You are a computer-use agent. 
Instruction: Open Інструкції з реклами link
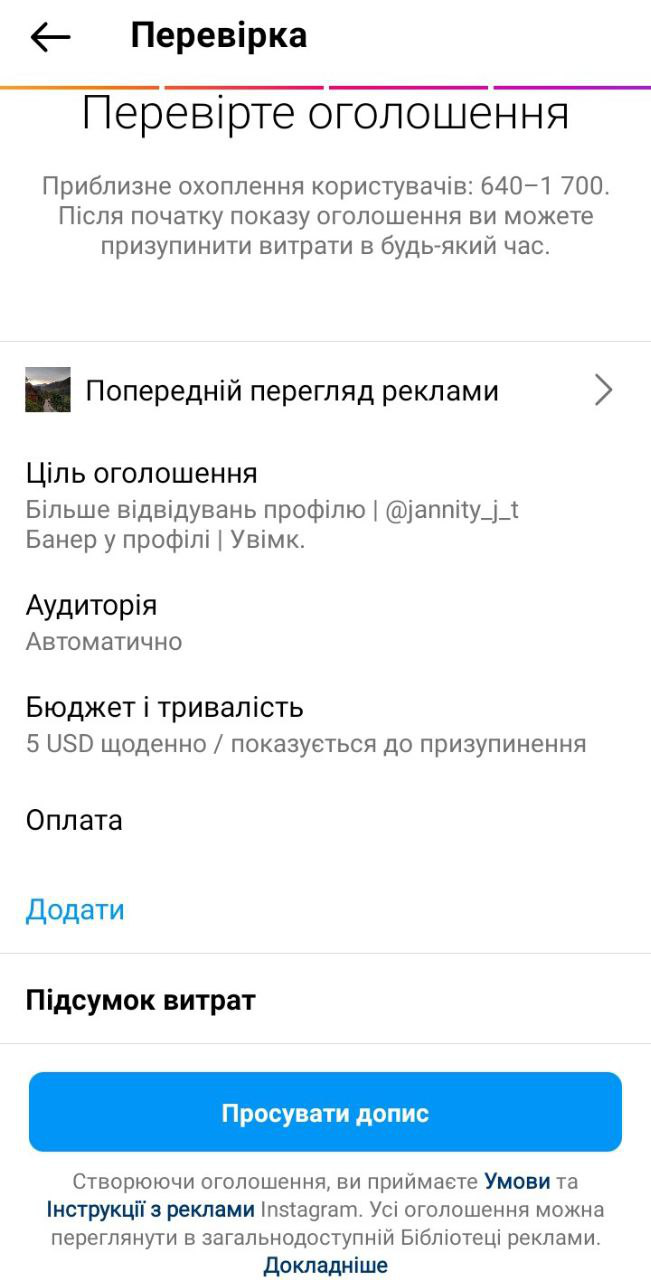(x=150, y=1209)
